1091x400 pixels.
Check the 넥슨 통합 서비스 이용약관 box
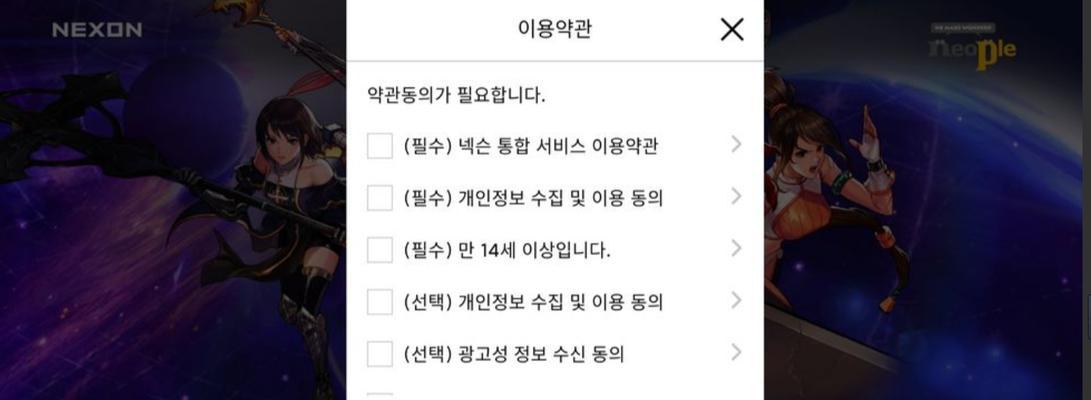380,146
